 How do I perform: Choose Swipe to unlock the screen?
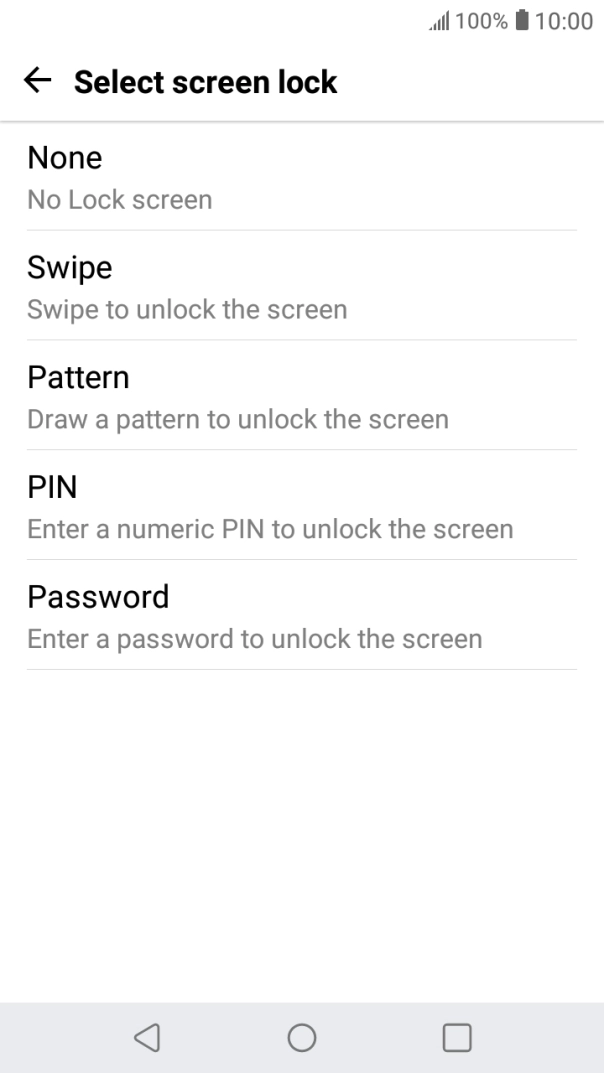click(x=302, y=285)
